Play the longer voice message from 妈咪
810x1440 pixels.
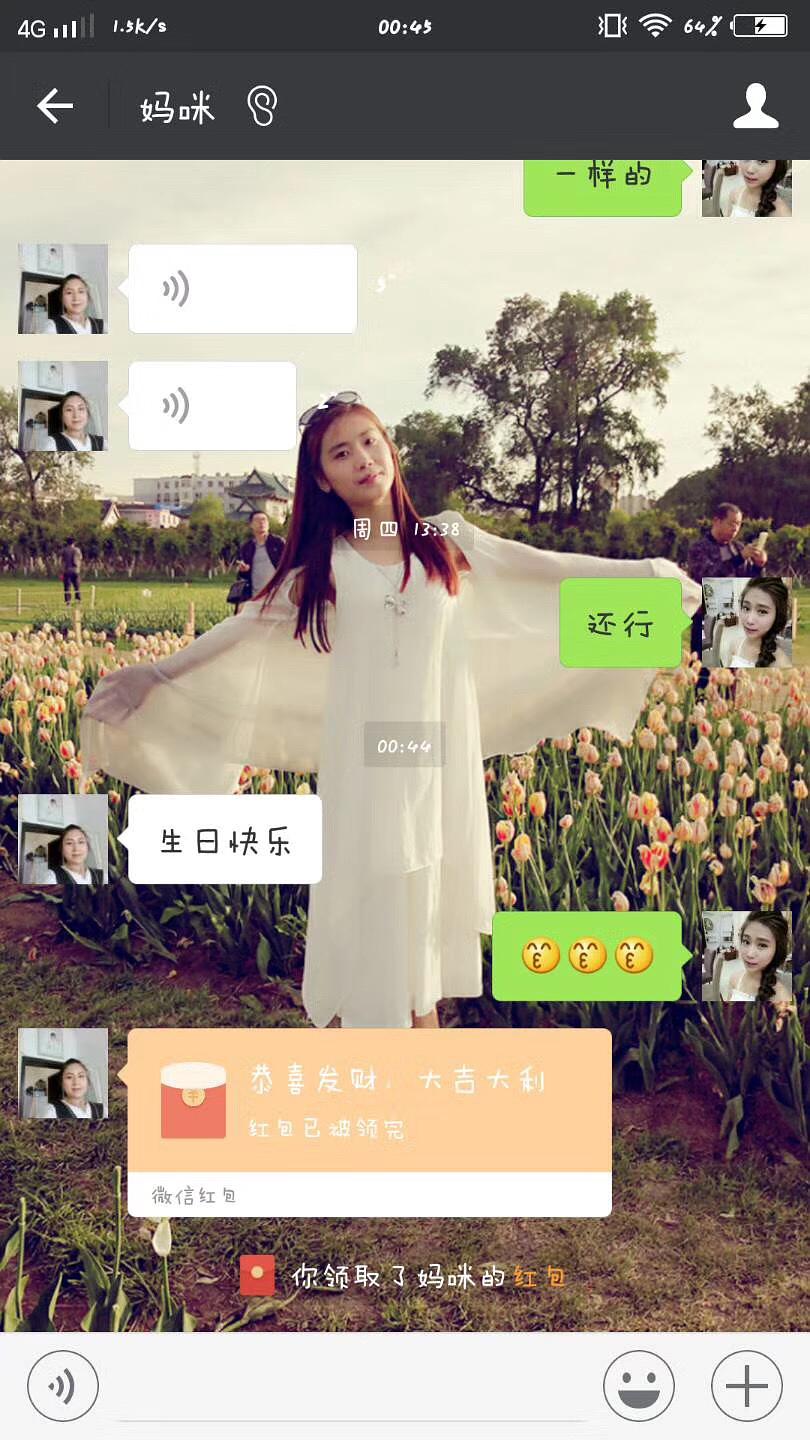(242, 289)
